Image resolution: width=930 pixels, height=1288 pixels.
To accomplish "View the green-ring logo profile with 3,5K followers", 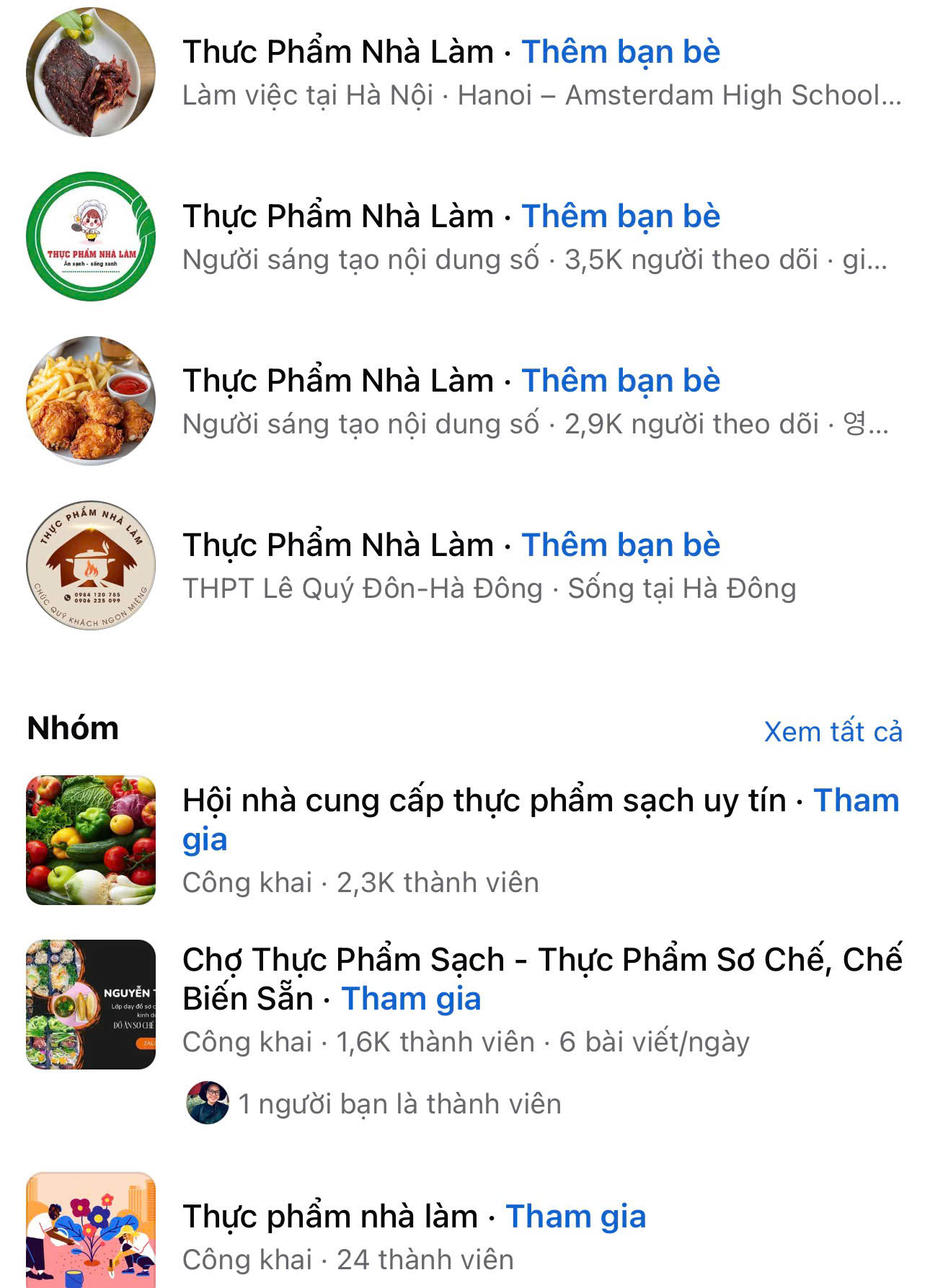I will click(x=91, y=237).
